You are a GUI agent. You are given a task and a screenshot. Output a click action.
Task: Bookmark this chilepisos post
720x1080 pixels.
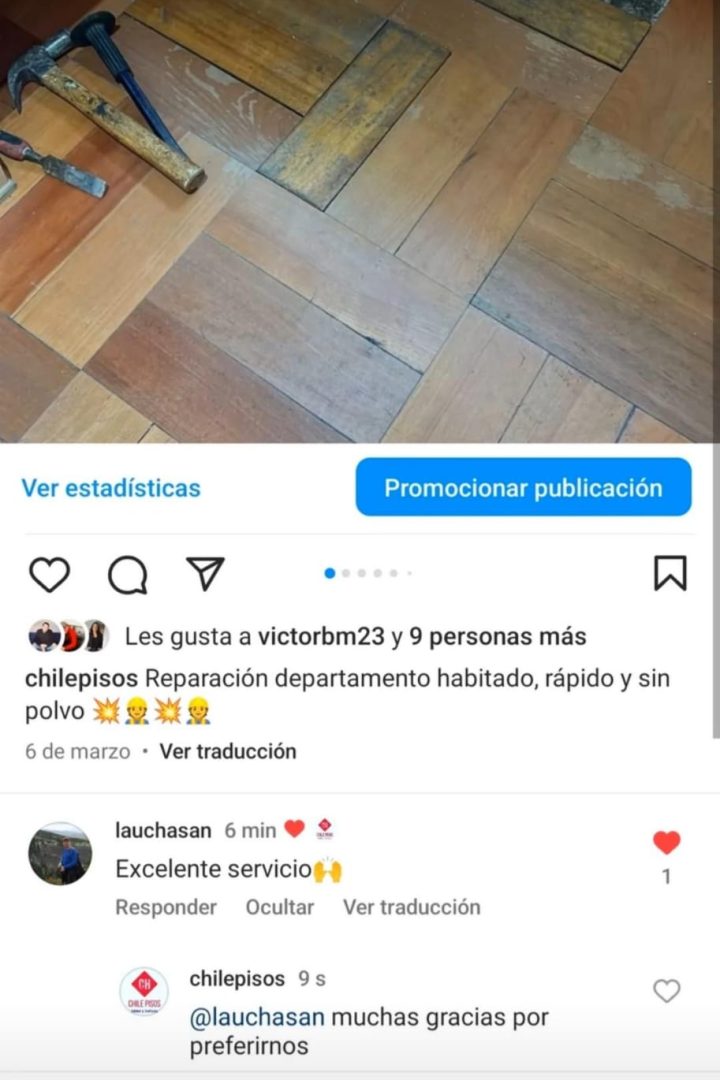click(x=670, y=573)
